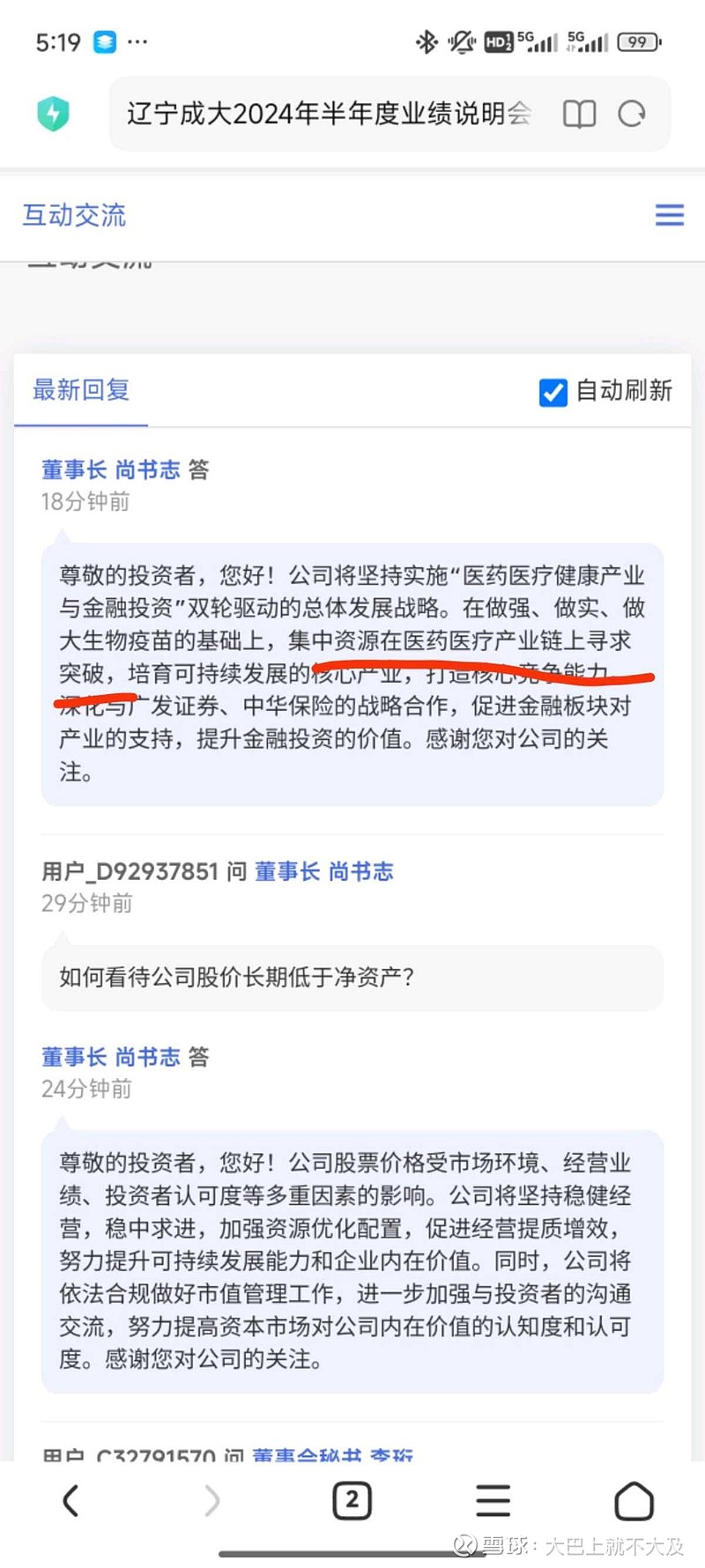Go to the browser home page
This screenshot has height=1568, width=705.
tap(634, 1500)
